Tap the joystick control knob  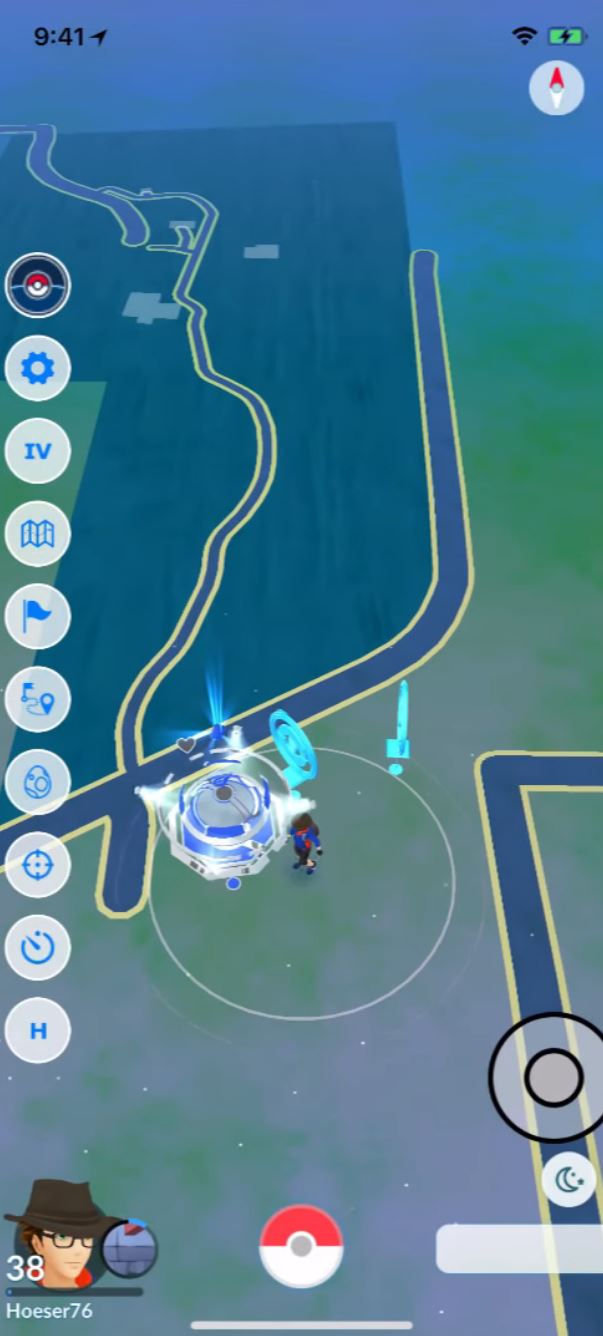tap(553, 1078)
